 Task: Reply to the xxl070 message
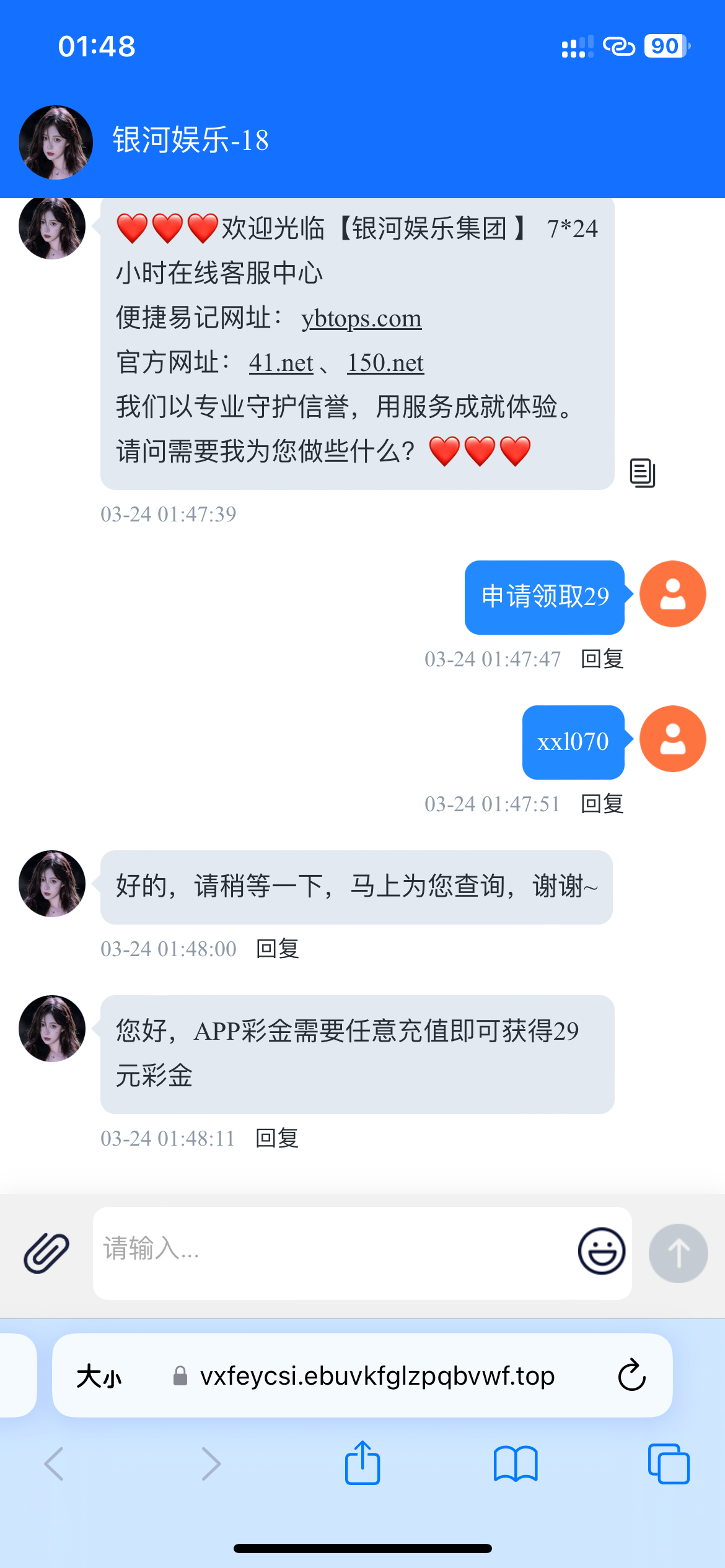click(x=602, y=804)
